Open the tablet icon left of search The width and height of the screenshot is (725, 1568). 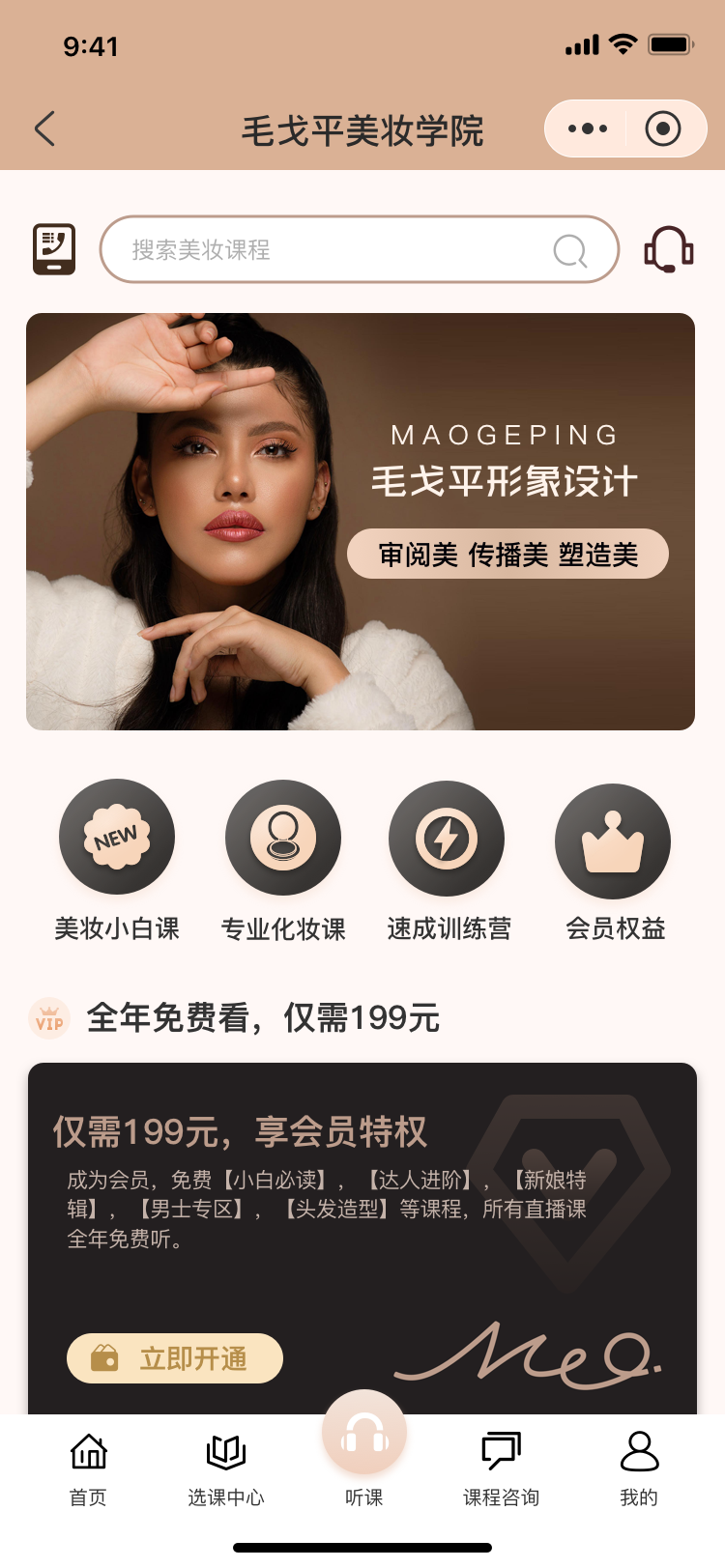54,249
